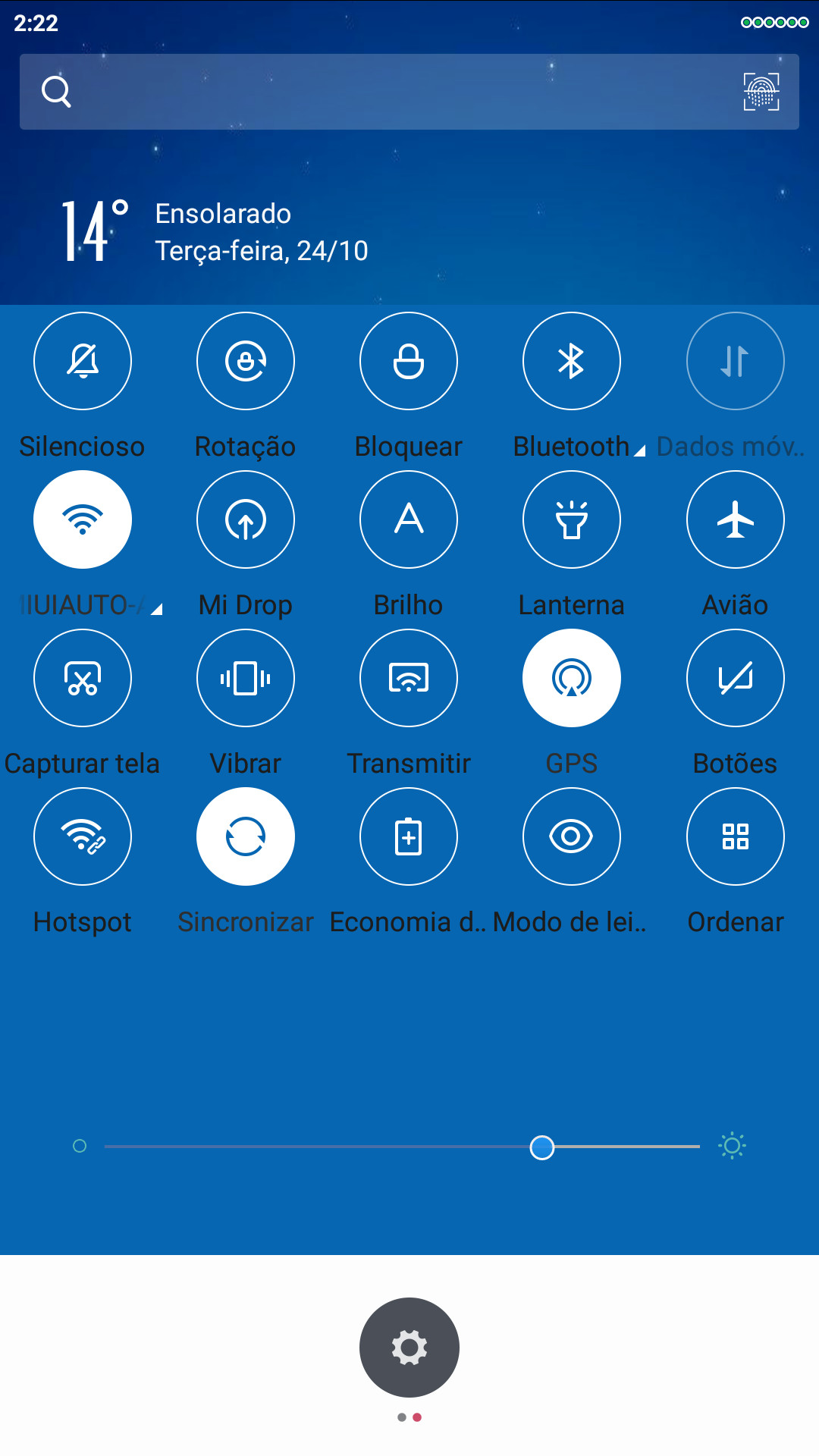
Task: Turn on Bluetooth
Action: click(x=572, y=361)
